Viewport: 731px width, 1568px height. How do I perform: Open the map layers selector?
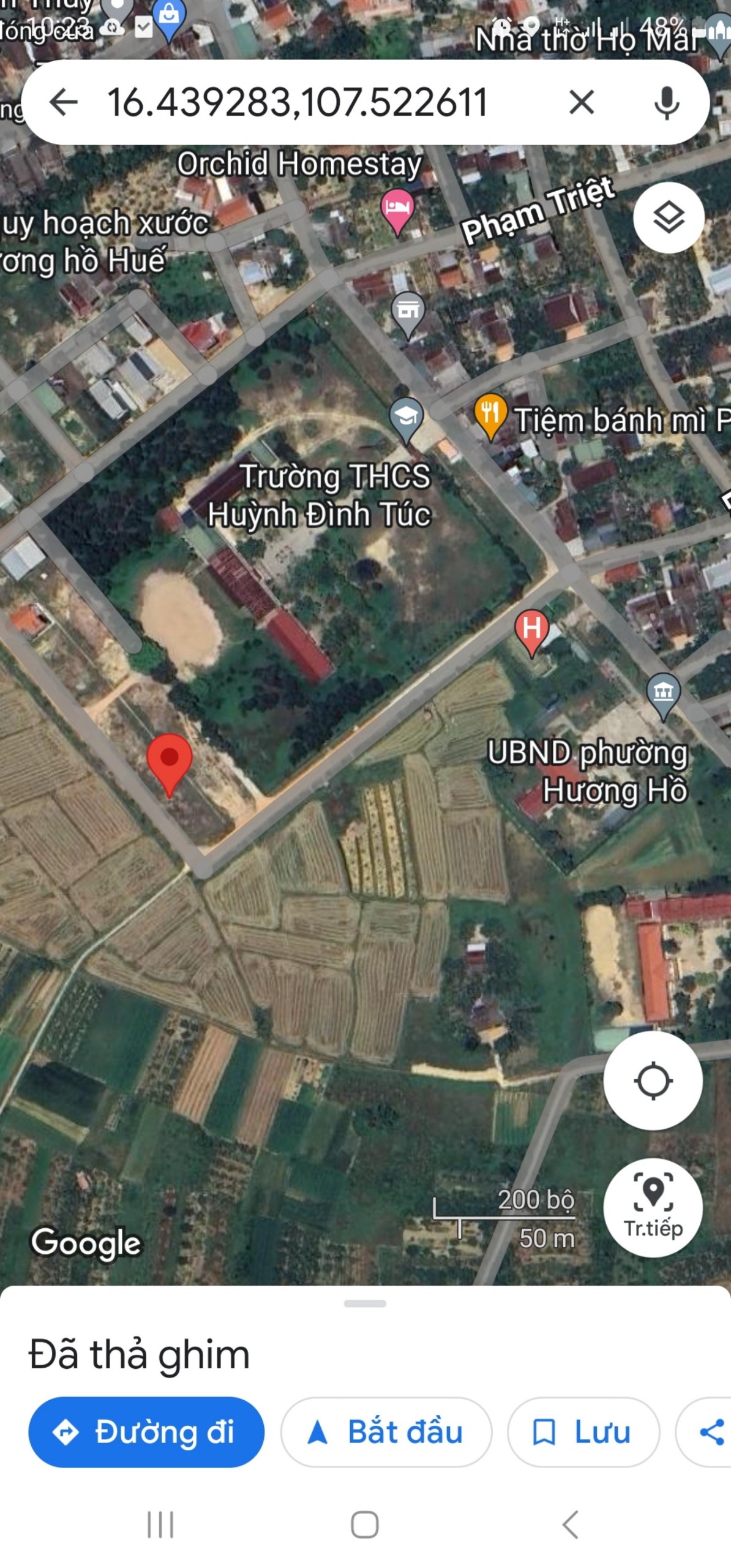click(x=669, y=217)
